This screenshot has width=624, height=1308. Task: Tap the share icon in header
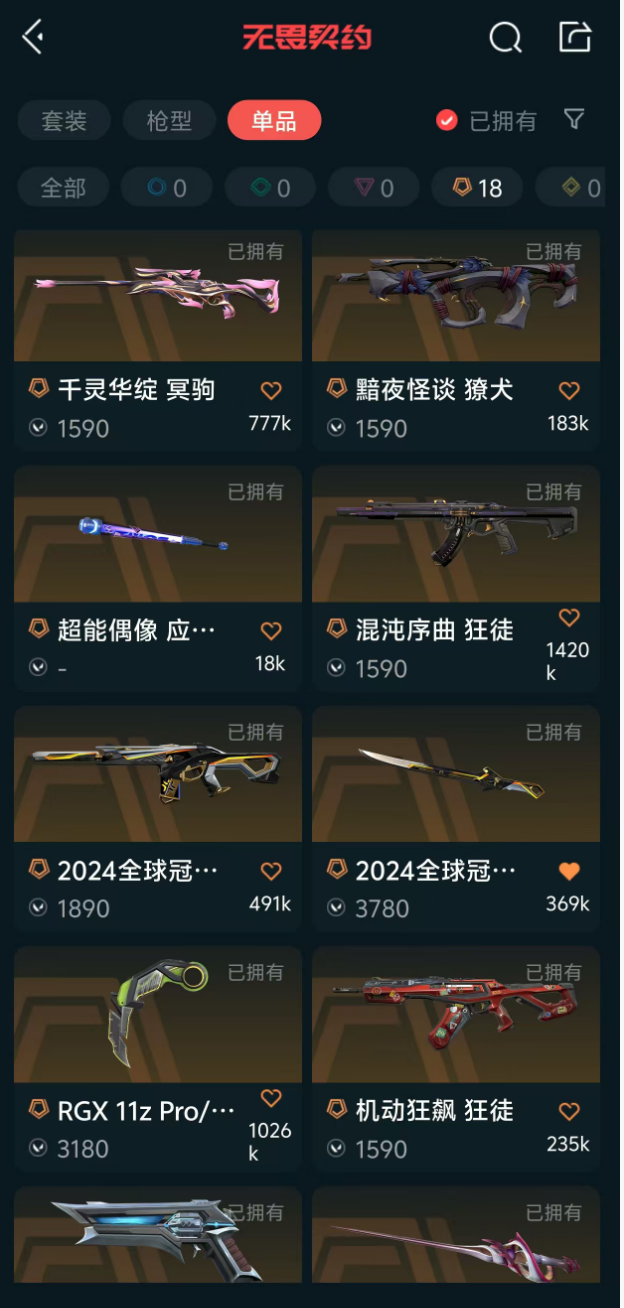[x=575, y=37]
